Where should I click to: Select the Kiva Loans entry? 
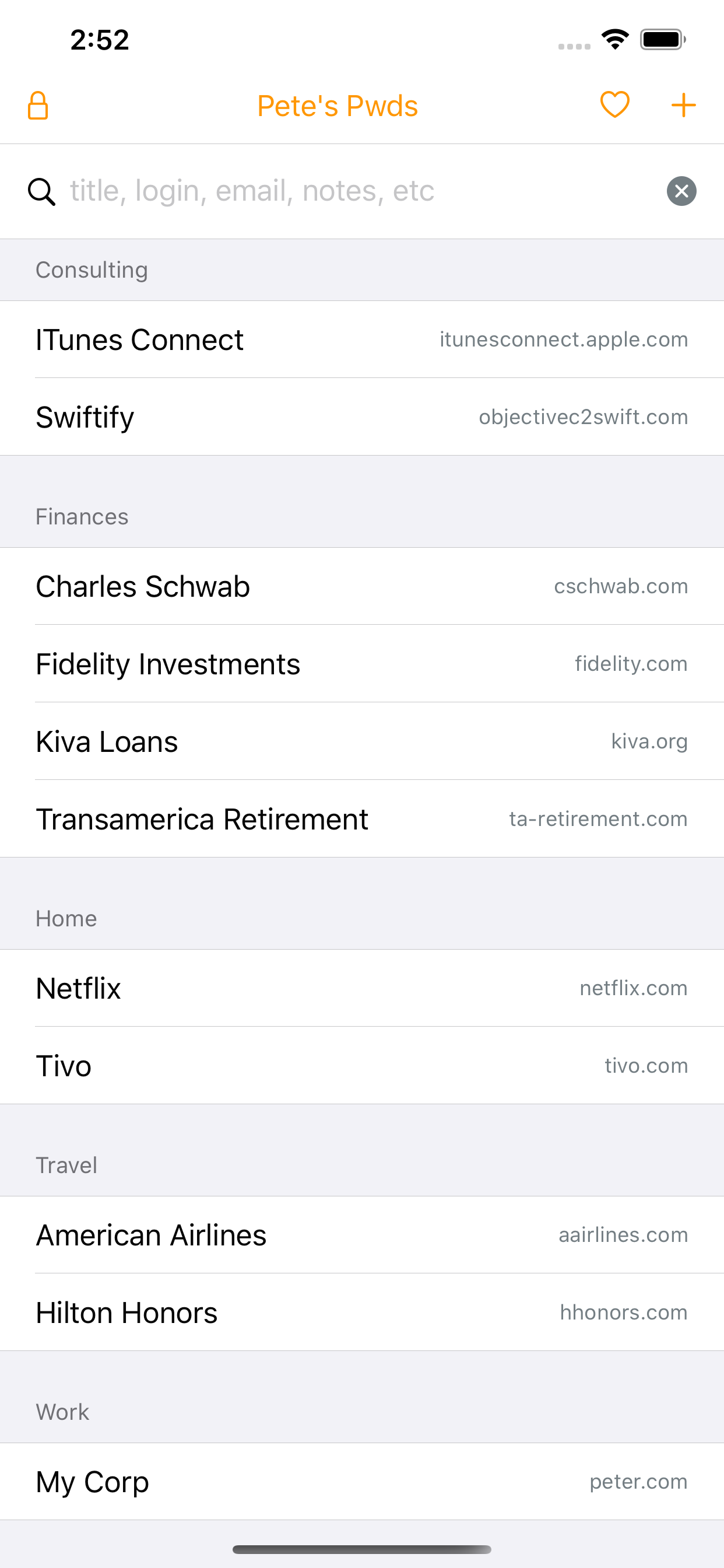pos(362,741)
